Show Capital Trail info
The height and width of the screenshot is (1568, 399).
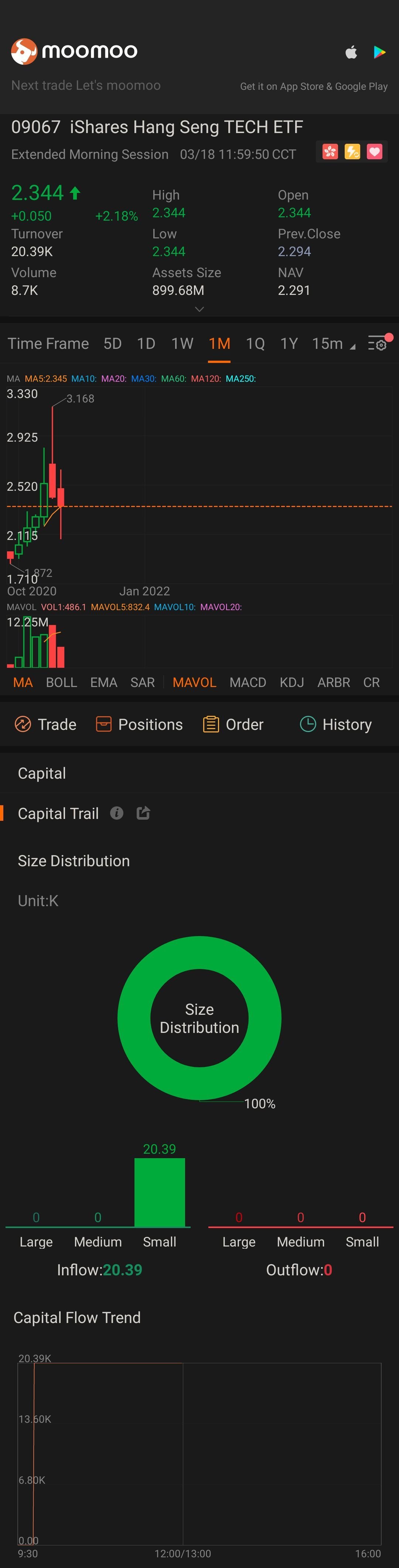[x=117, y=813]
